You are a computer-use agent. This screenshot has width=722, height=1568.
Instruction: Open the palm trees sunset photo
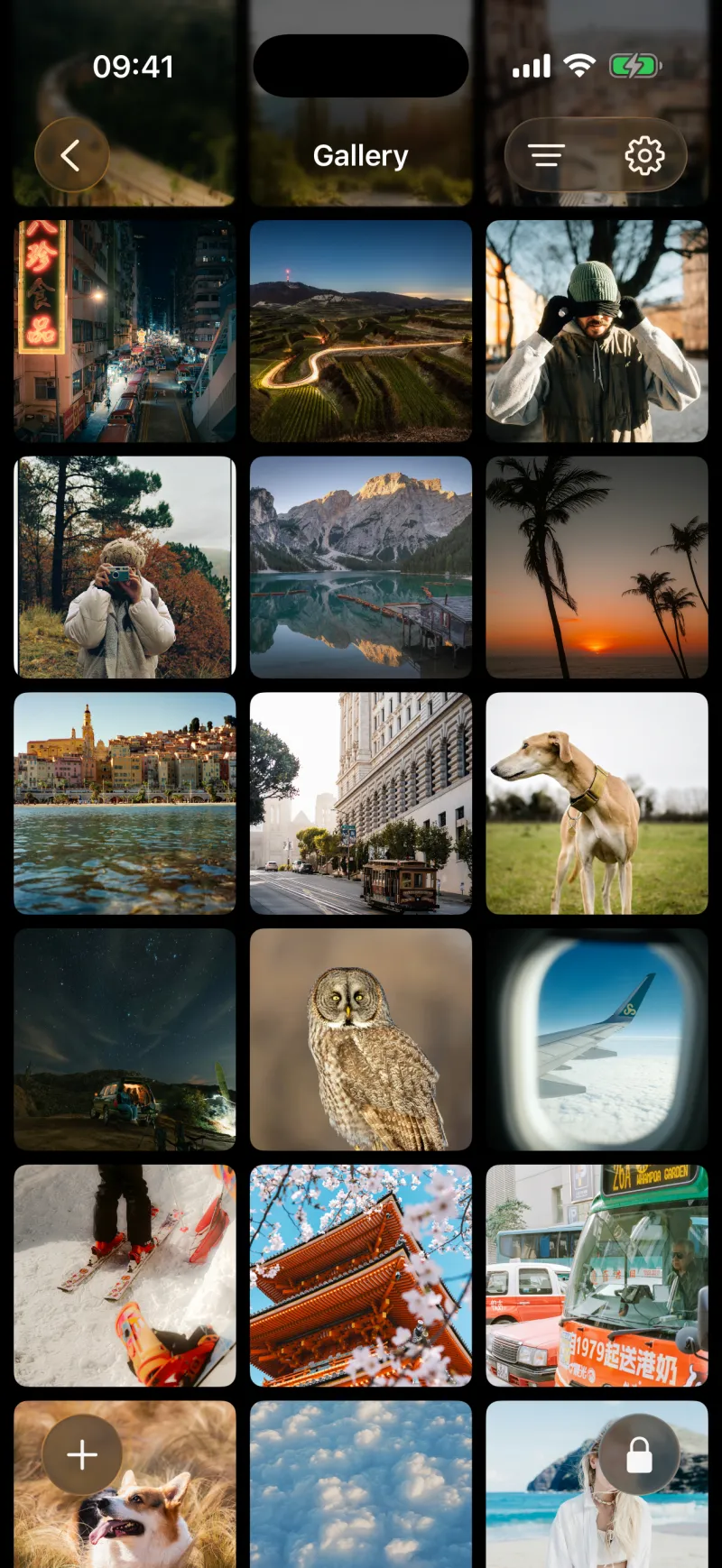click(597, 567)
